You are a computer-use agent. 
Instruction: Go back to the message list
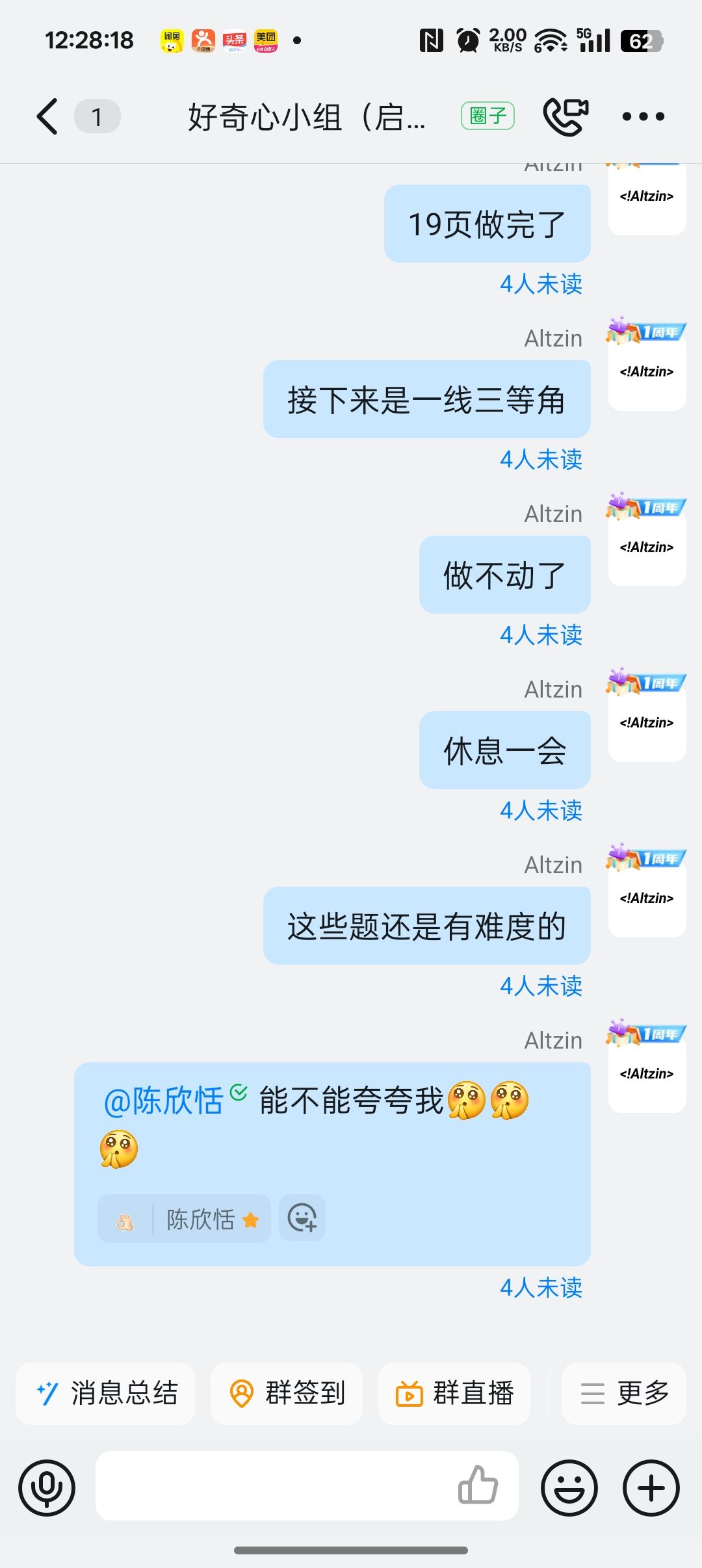(47, 117)
